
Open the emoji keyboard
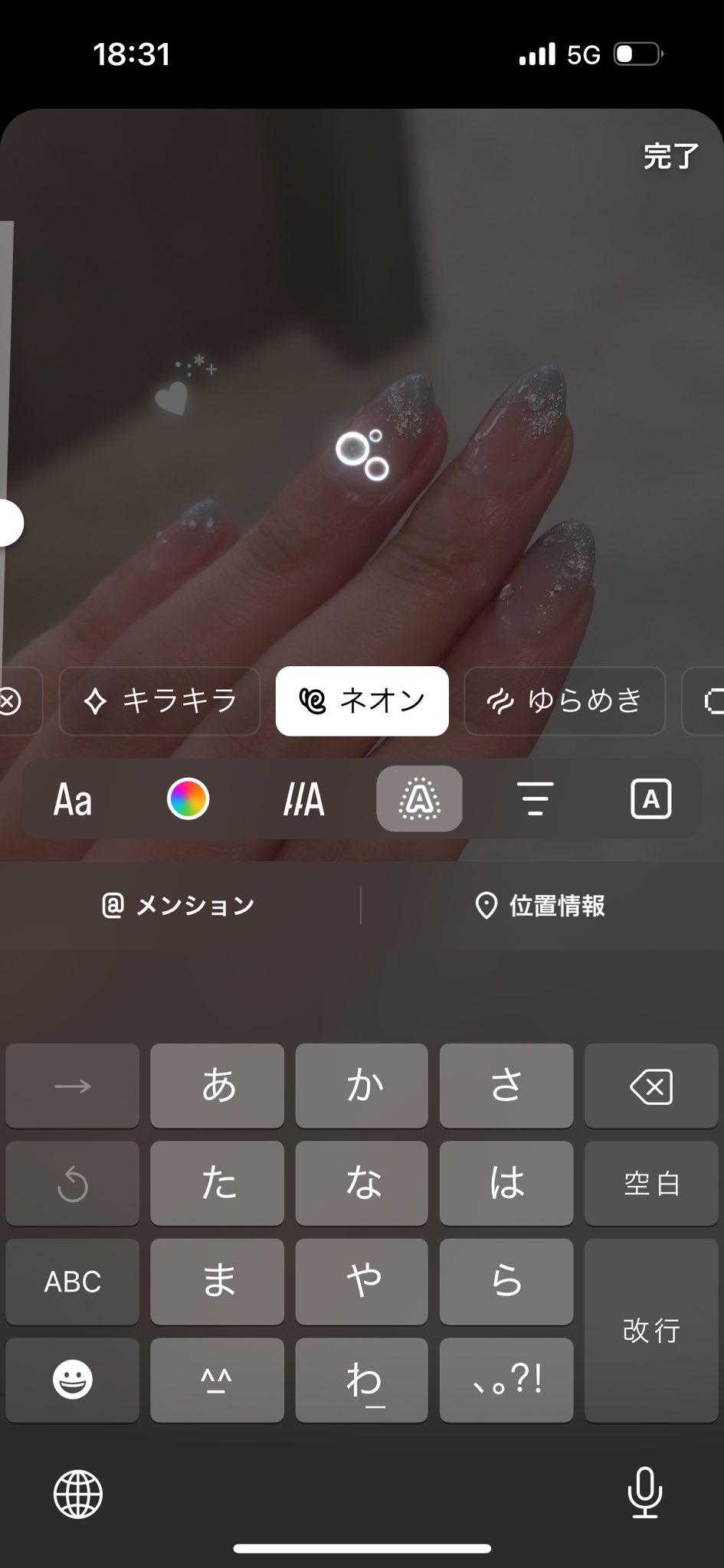coord(73,1380)
